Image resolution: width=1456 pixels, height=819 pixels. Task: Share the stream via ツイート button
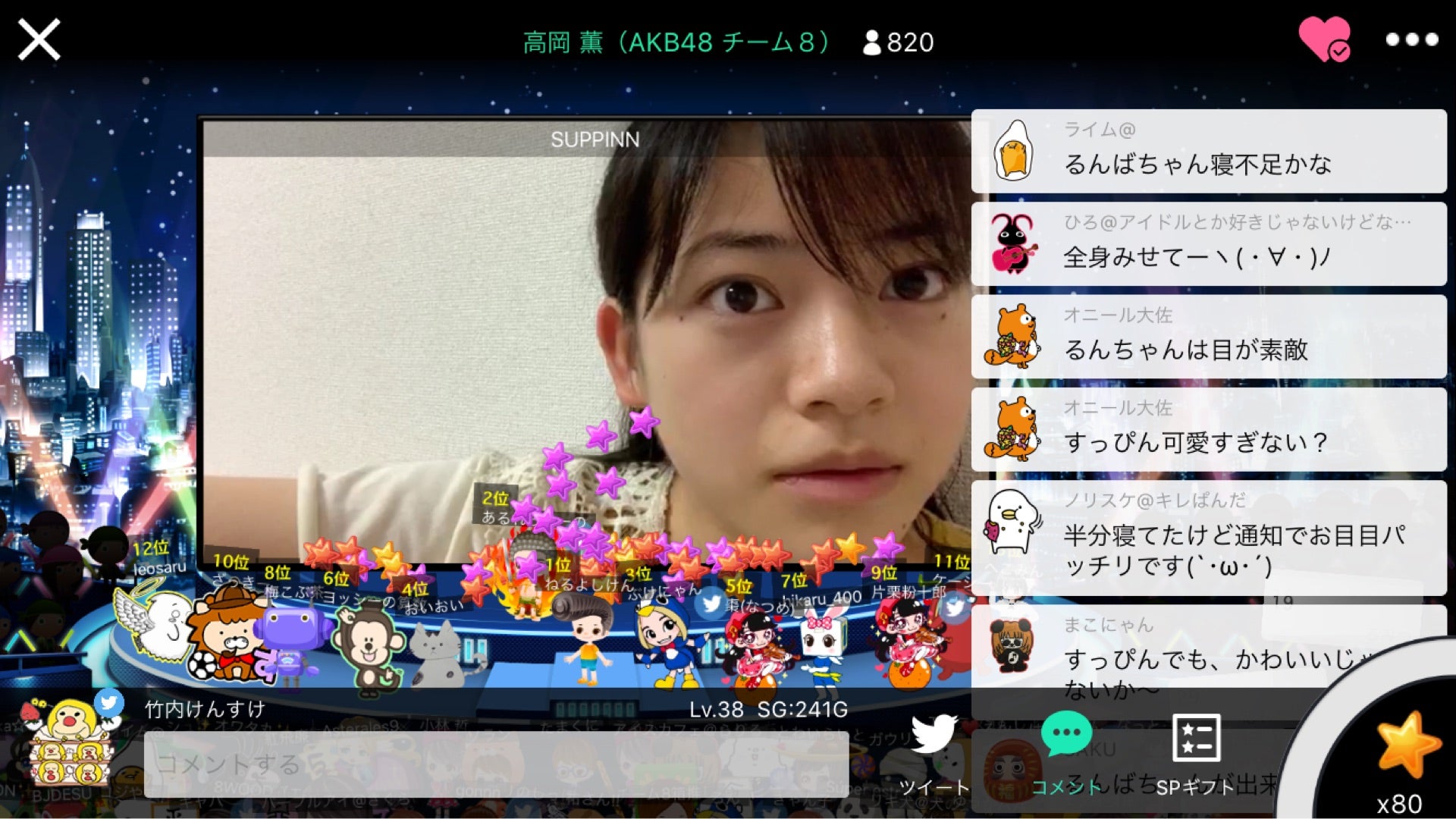point(934,754)
